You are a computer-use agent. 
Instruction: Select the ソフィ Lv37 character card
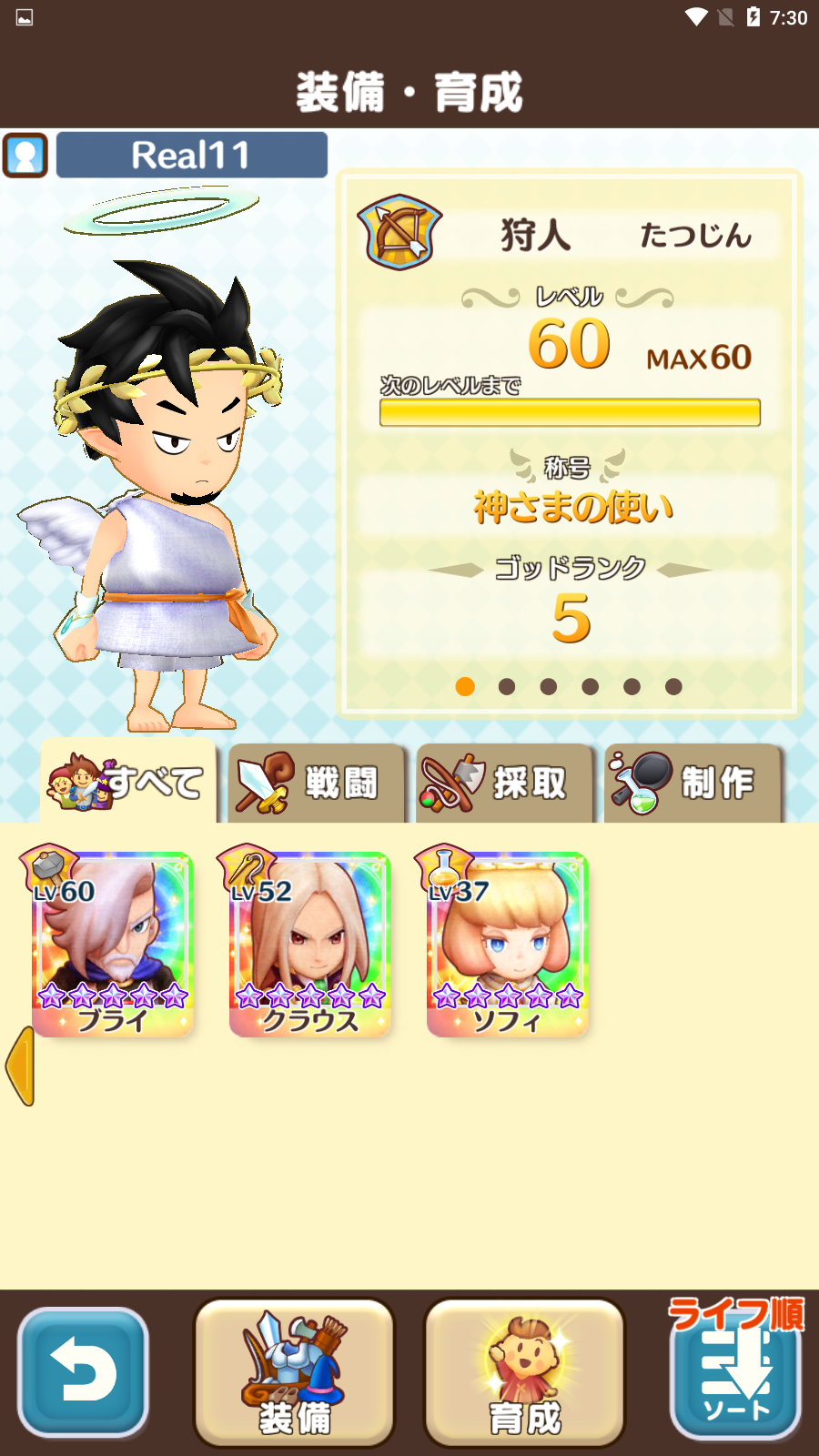[x=508, y=945]
